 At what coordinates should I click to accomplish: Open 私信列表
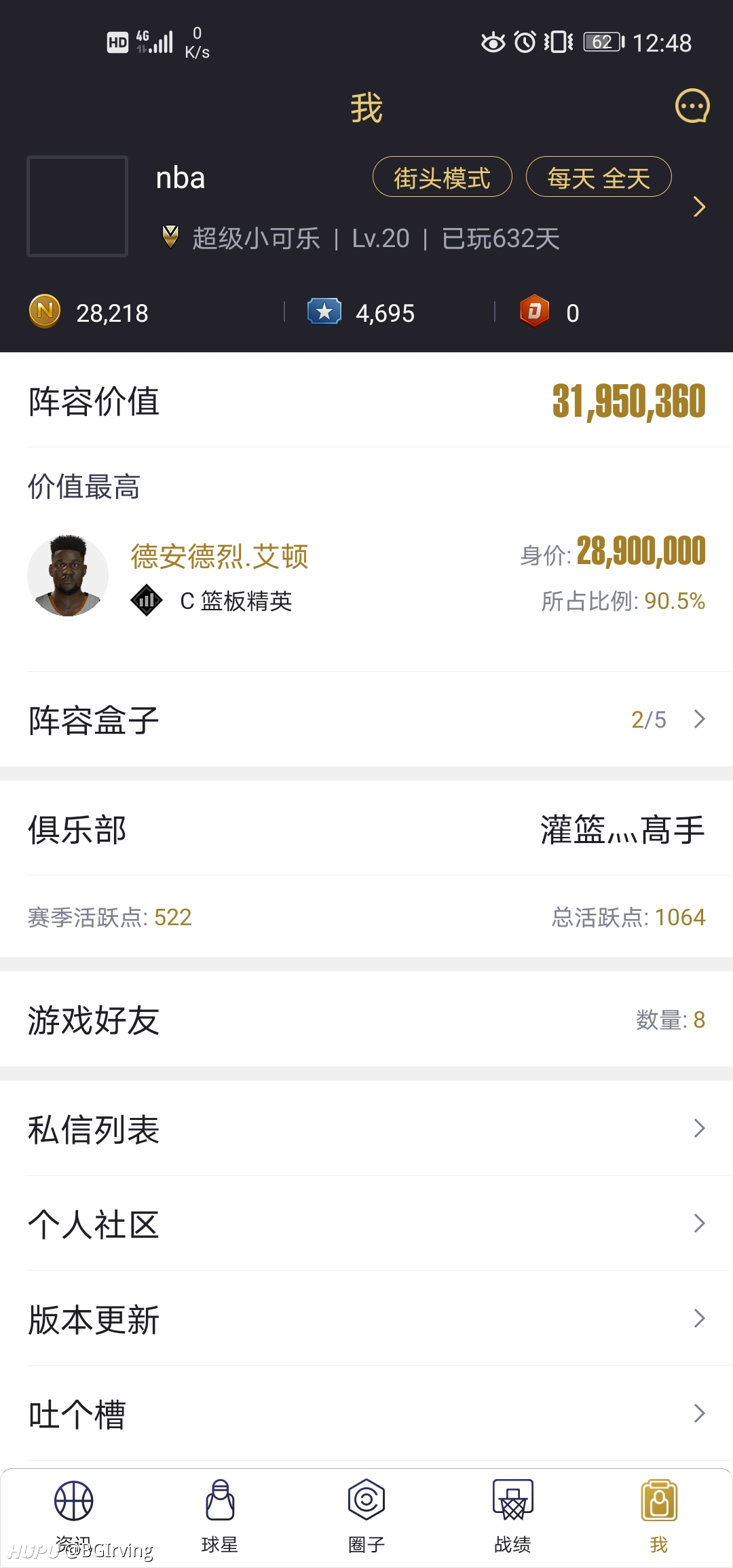coord(366,1129)
